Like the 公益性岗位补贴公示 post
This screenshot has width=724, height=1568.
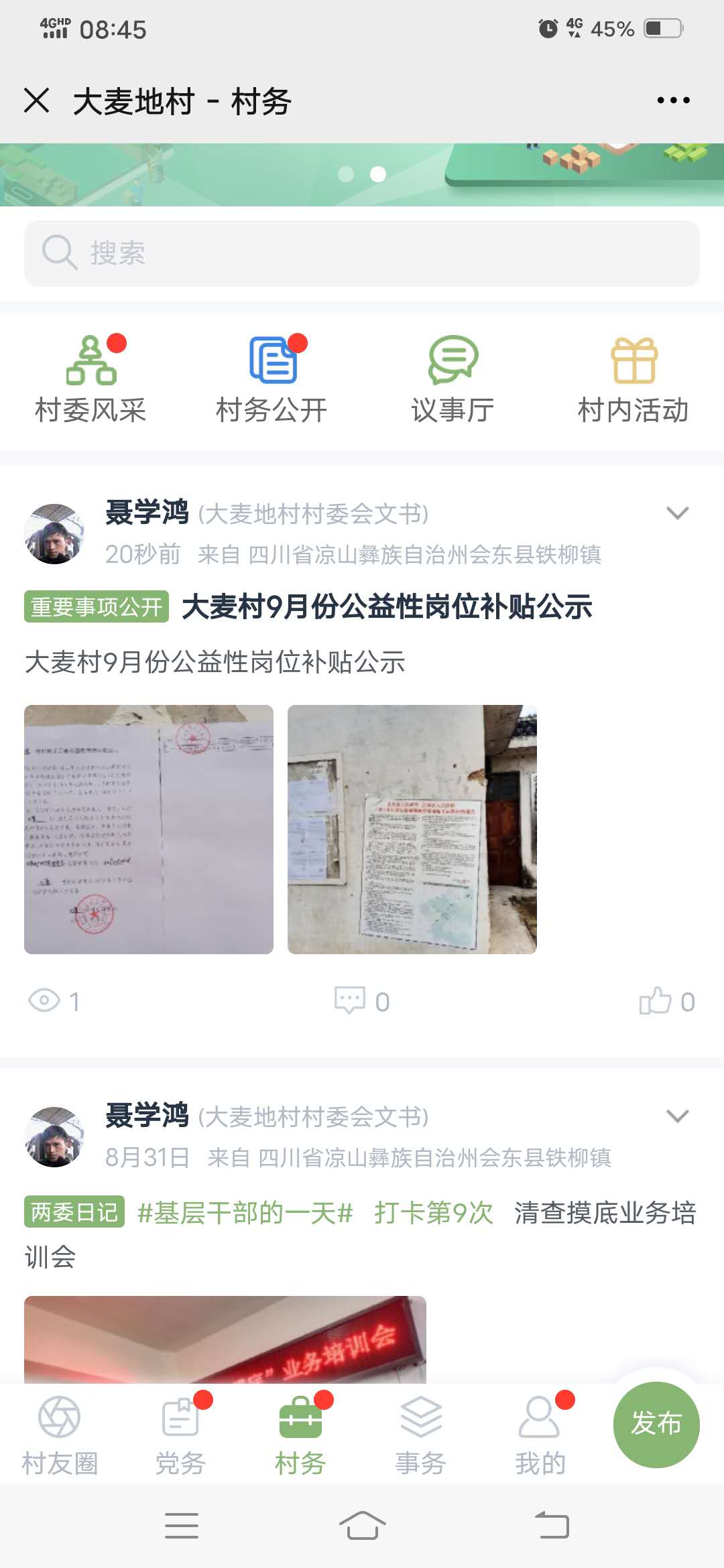[667, 1002]
